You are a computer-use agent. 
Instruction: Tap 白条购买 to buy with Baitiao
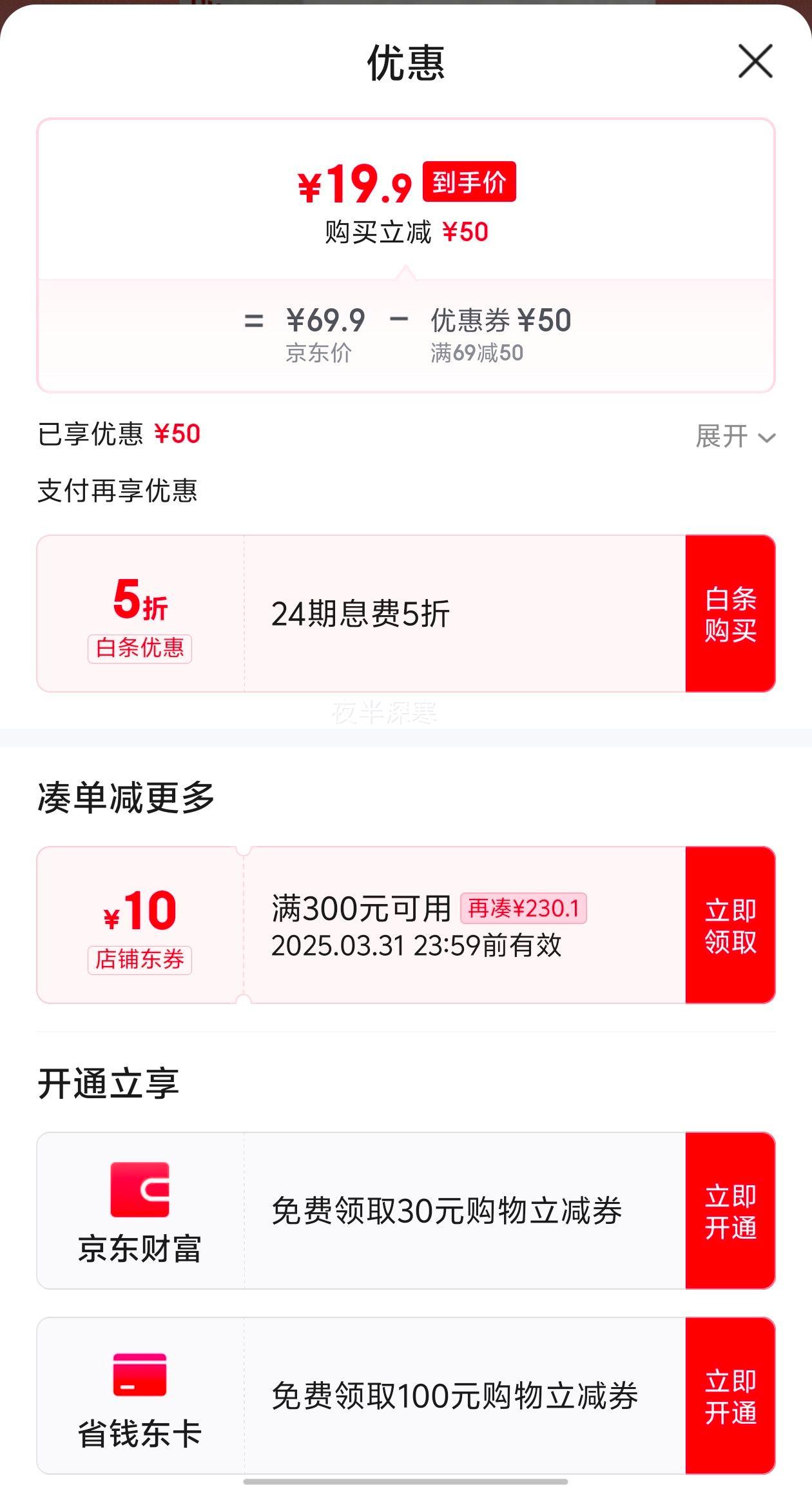(x=730, y=613)
